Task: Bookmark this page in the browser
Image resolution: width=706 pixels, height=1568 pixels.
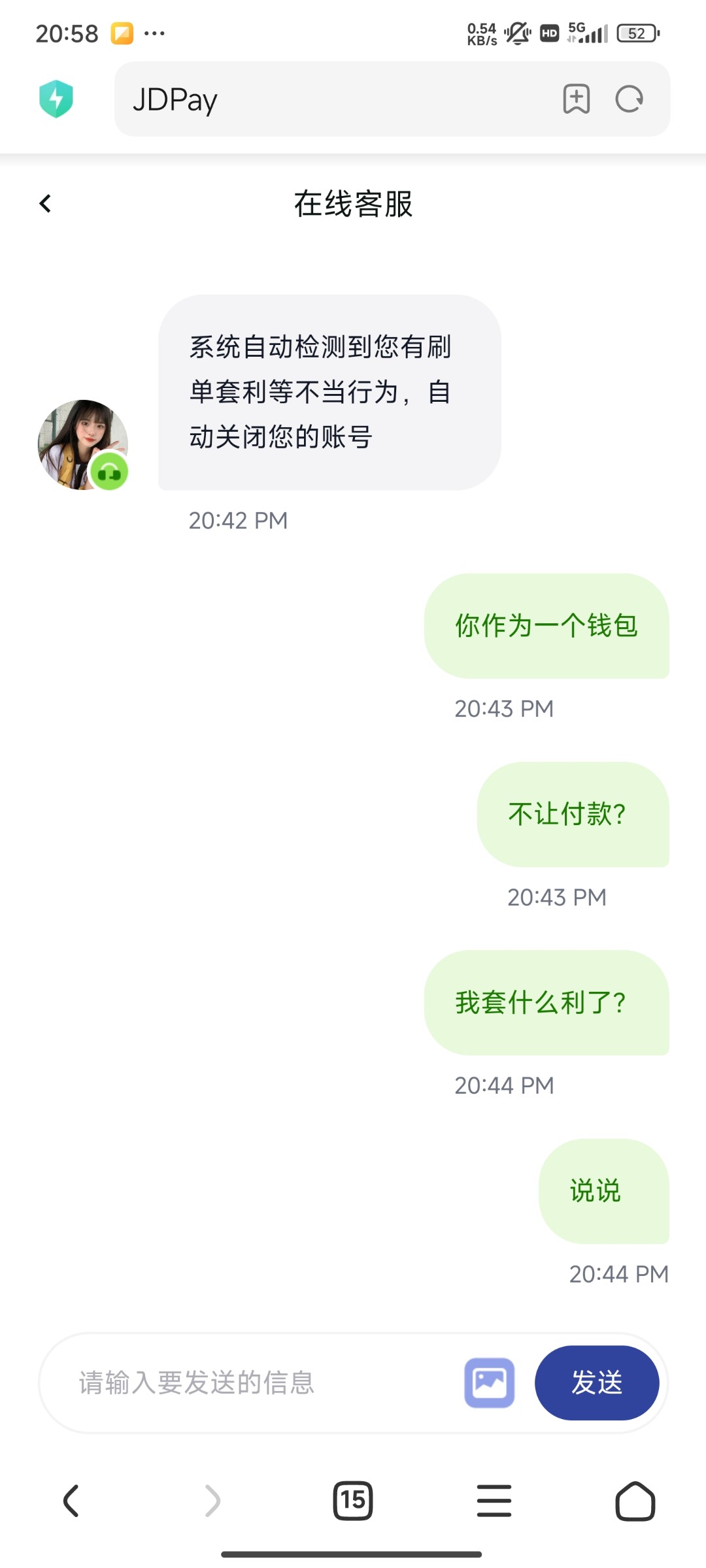Action: pyautogui.click(x=576, y=99)
